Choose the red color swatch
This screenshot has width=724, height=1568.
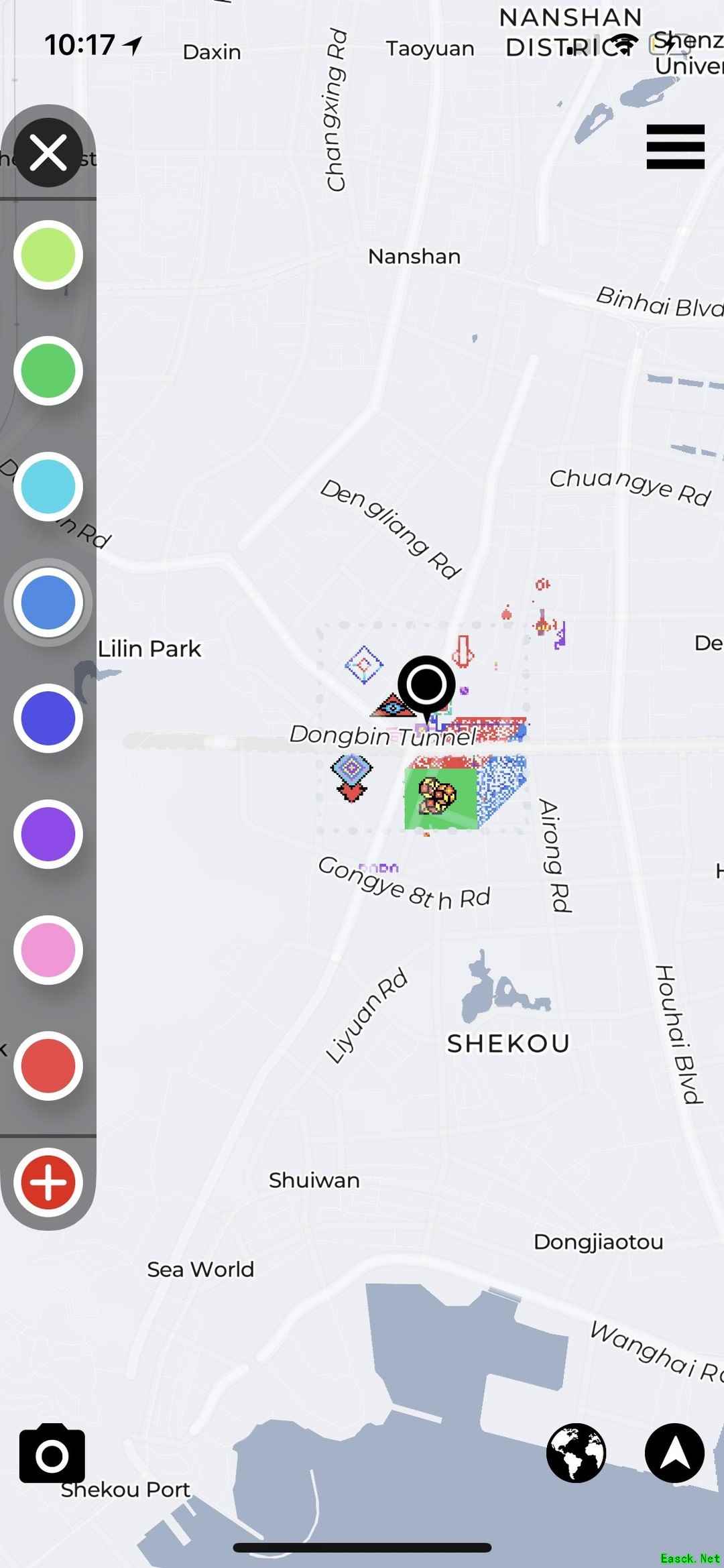(x=48, y=1065)
